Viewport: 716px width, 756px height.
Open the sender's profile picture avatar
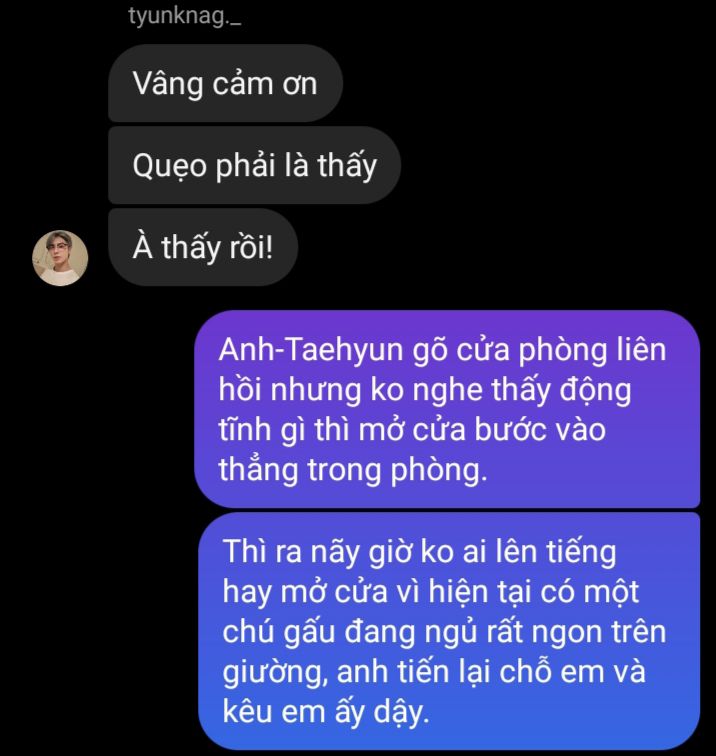[61, 258]
